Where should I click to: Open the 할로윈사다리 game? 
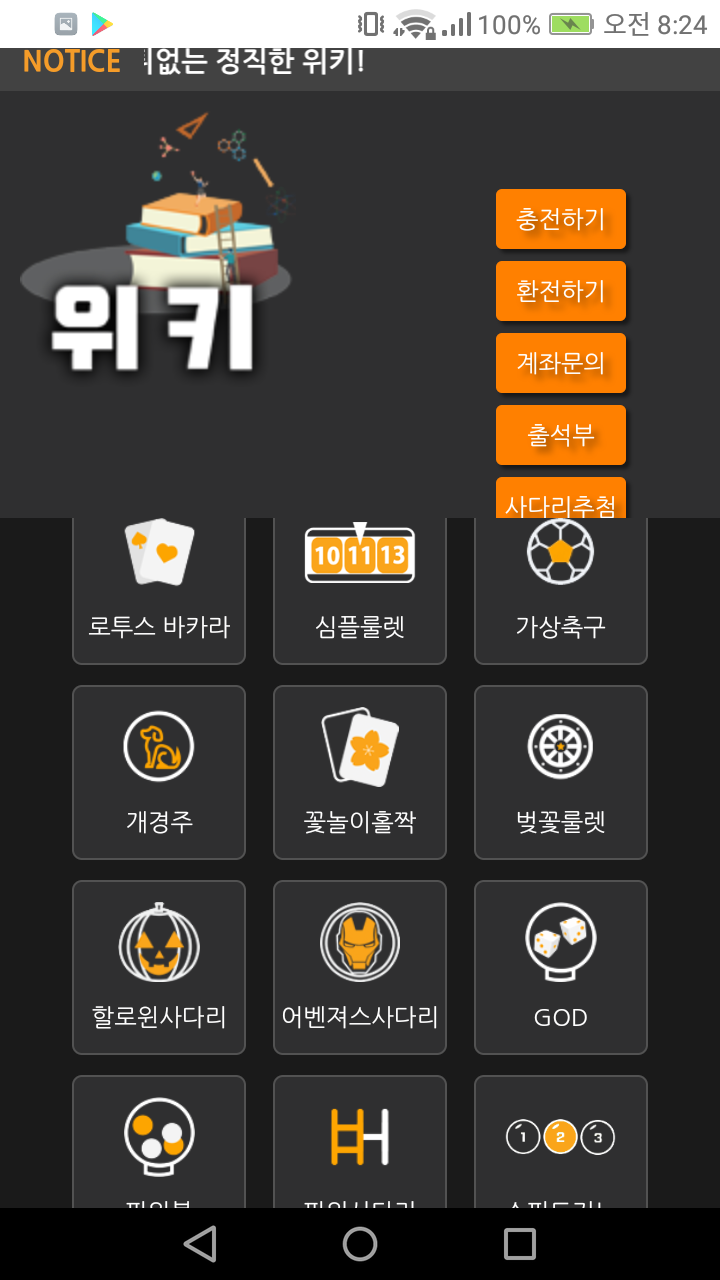pos(159,967)
